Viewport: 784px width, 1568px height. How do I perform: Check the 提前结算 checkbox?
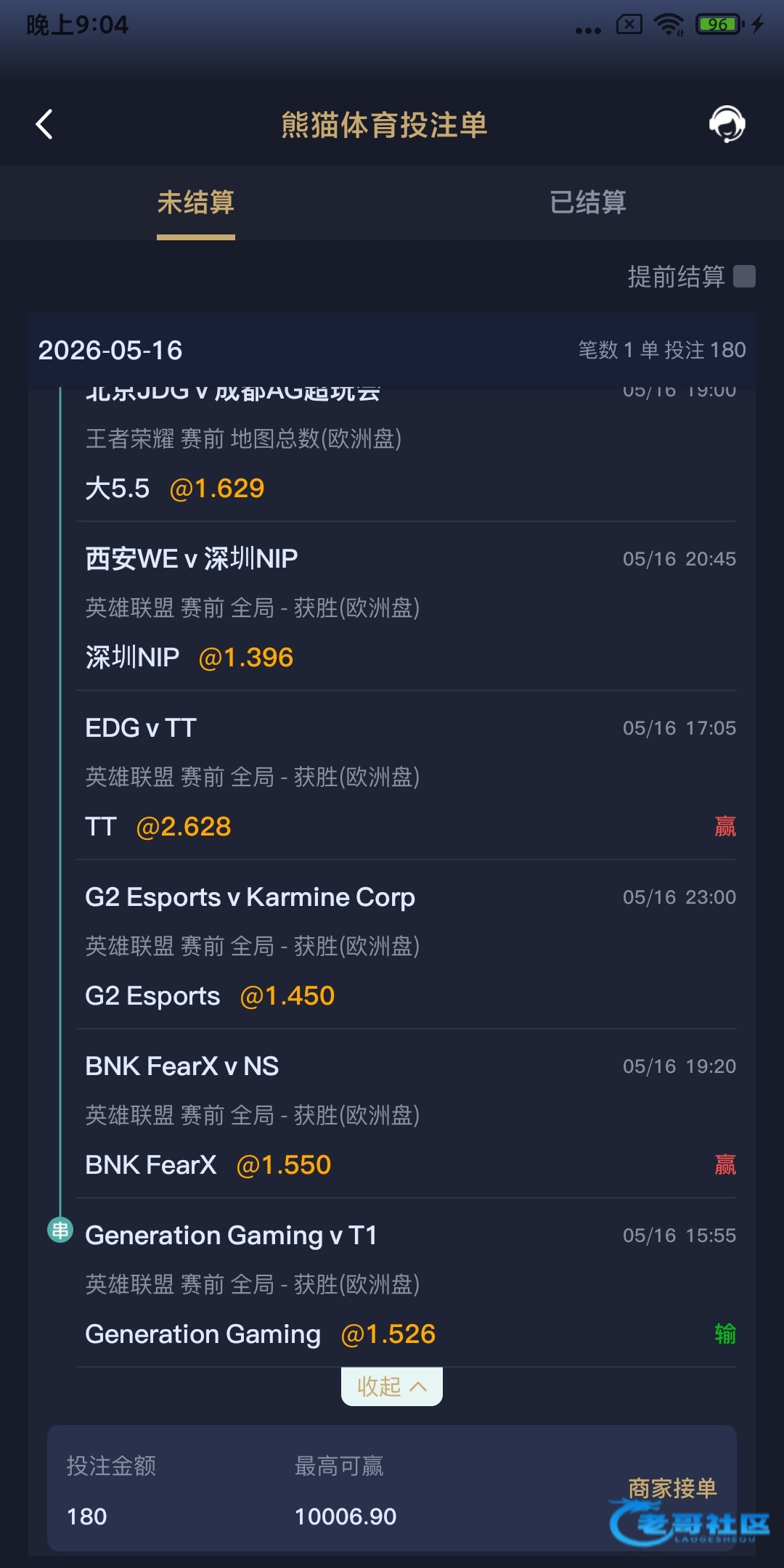click(744, 277)
